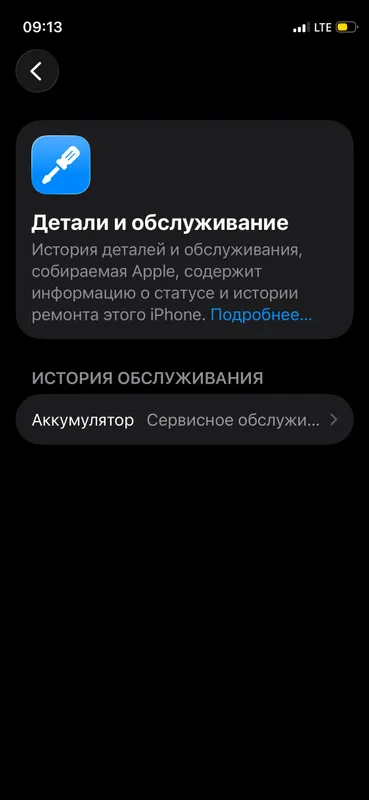Open the Подробнее… link
Screen dimensions: 369x800
[x=261, y=315]
